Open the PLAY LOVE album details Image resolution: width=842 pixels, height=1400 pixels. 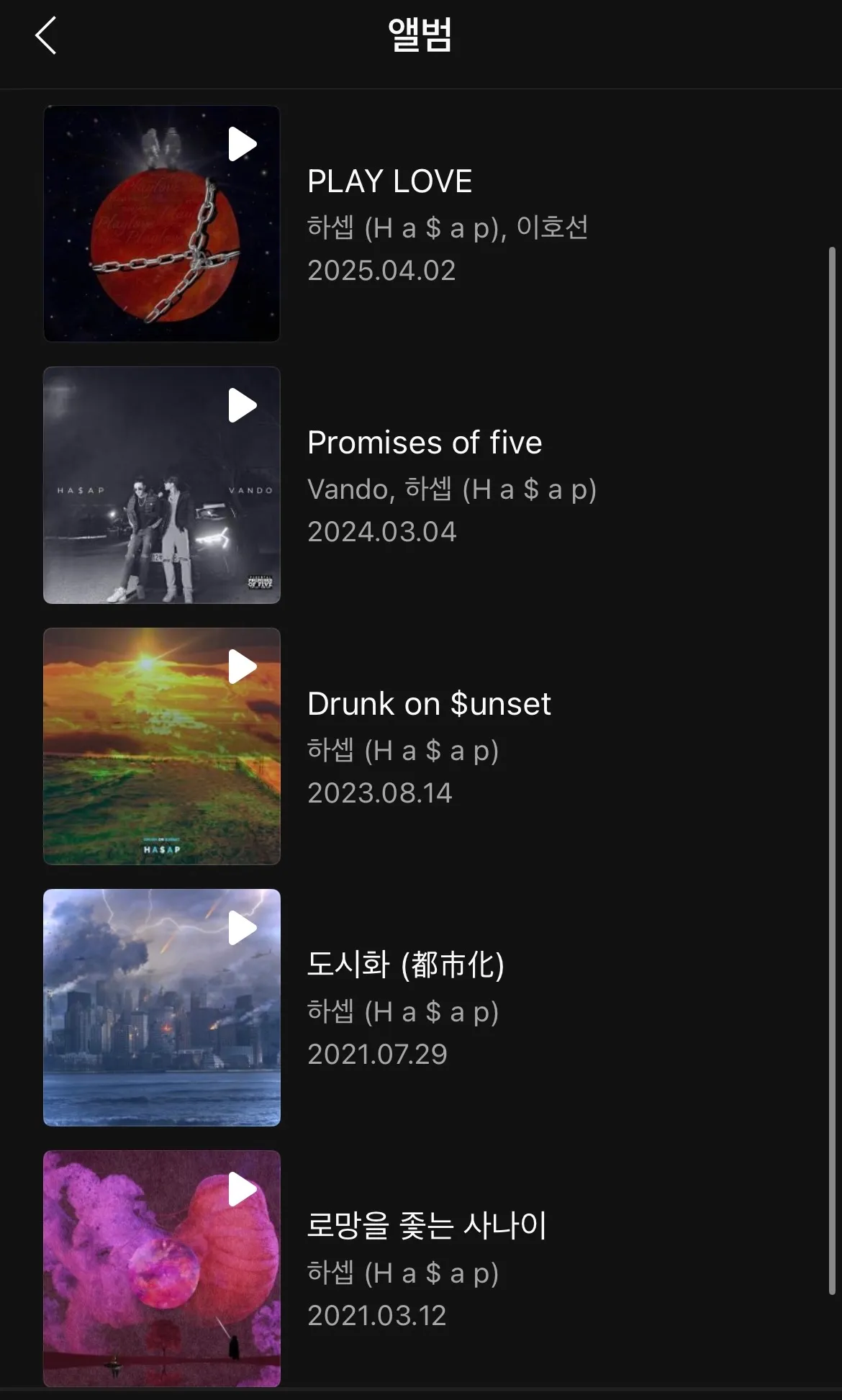pyautogui.click(x=389, y=181)
